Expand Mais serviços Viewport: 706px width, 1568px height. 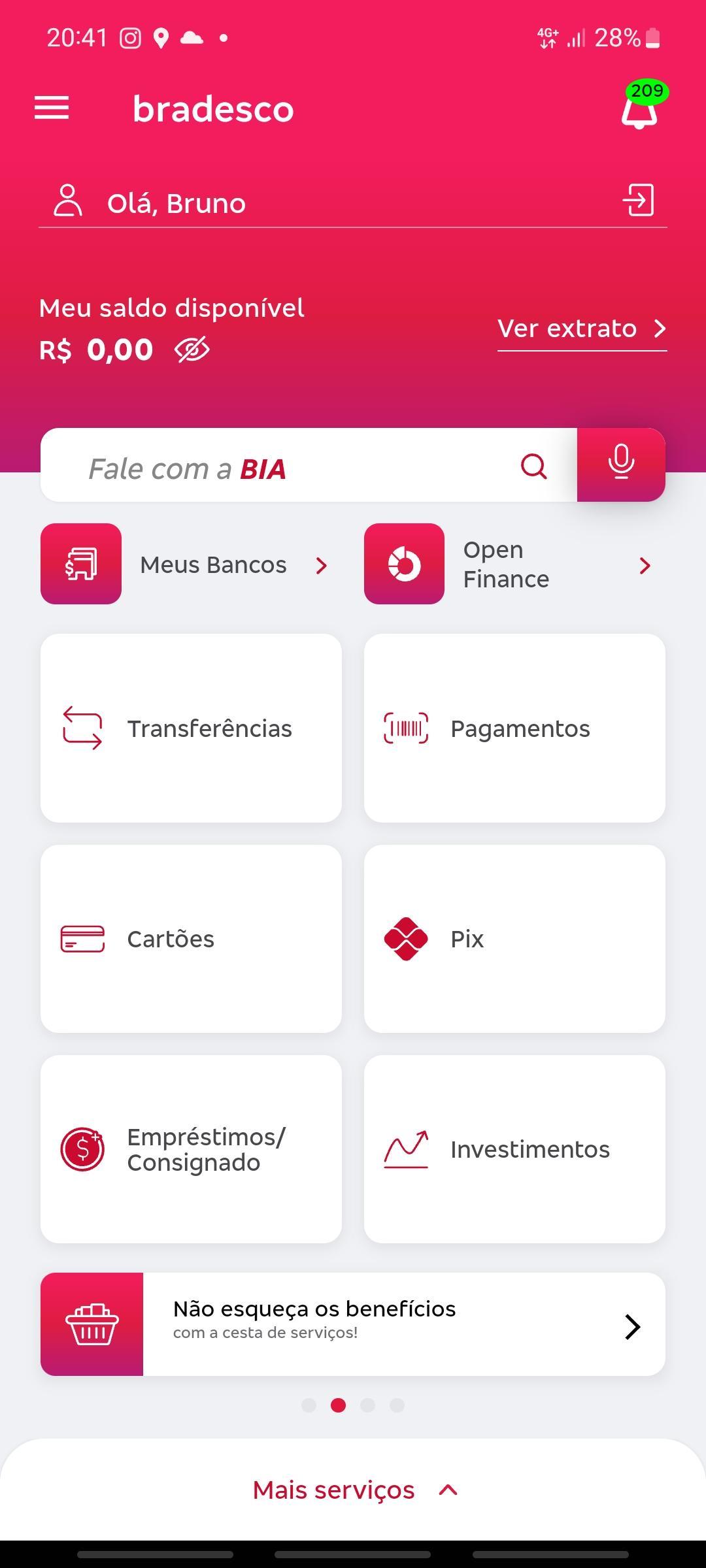(353, 1490)
